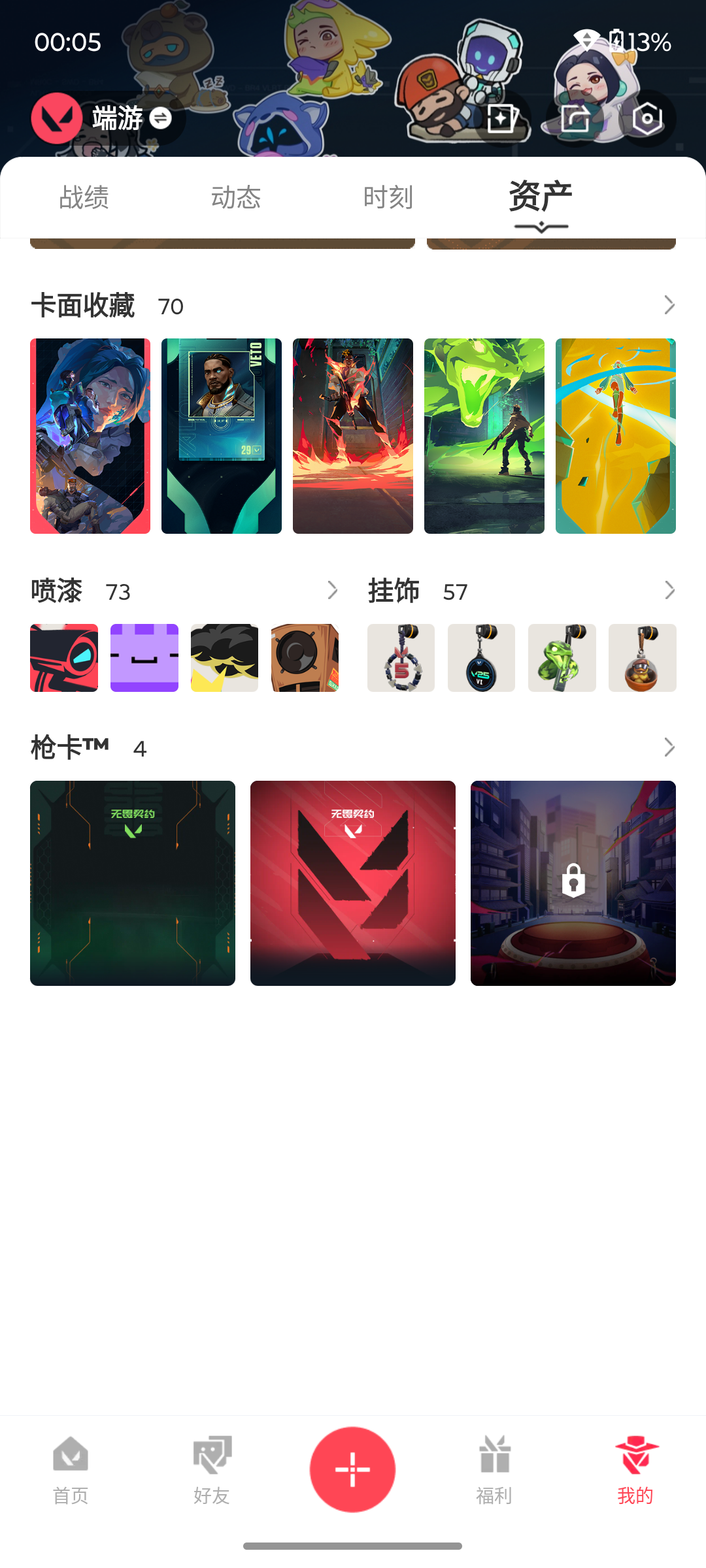Switch to the 动态 tab
706x1568 pixels.
236,197
